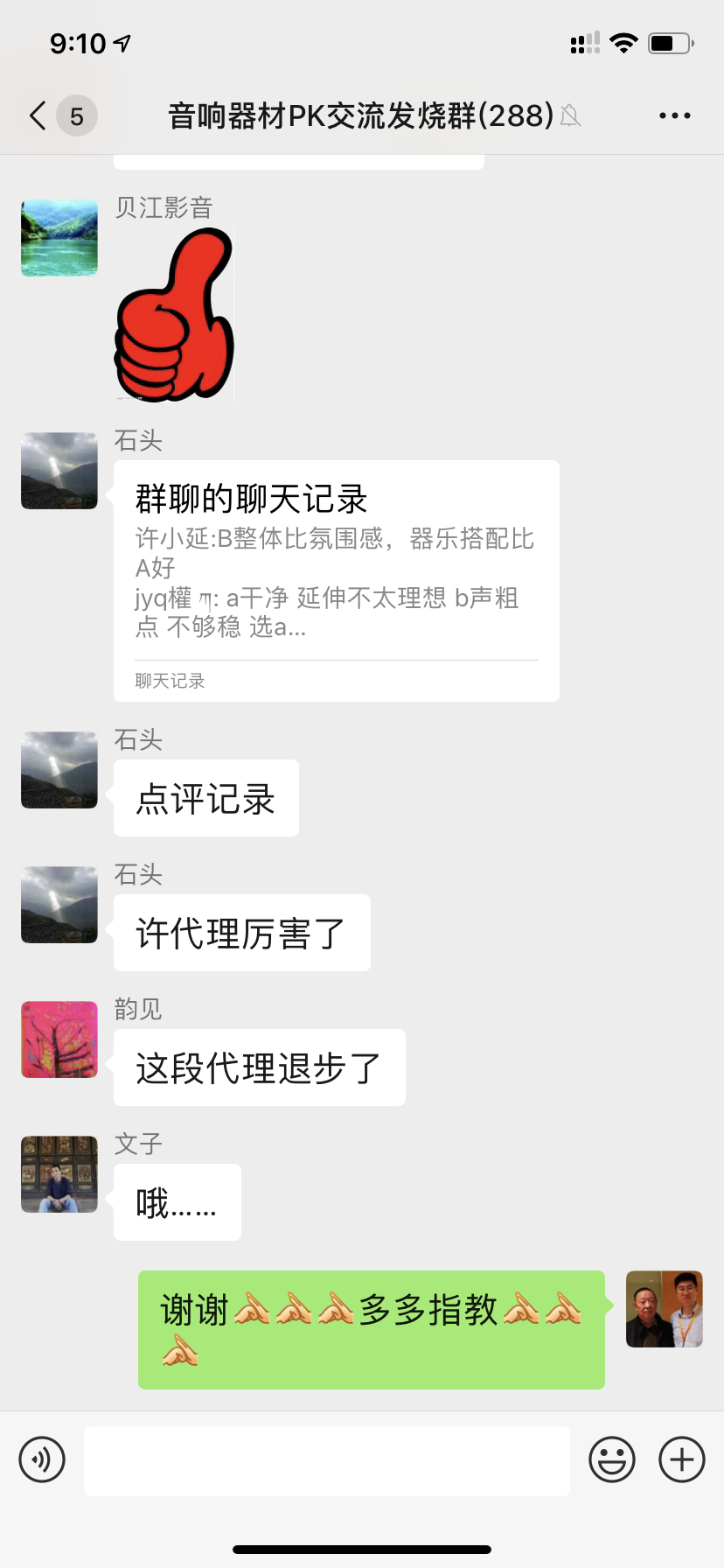View 韵见's profile avatar
This screenshot has height=1568, width=724.
pos(59,1039)
